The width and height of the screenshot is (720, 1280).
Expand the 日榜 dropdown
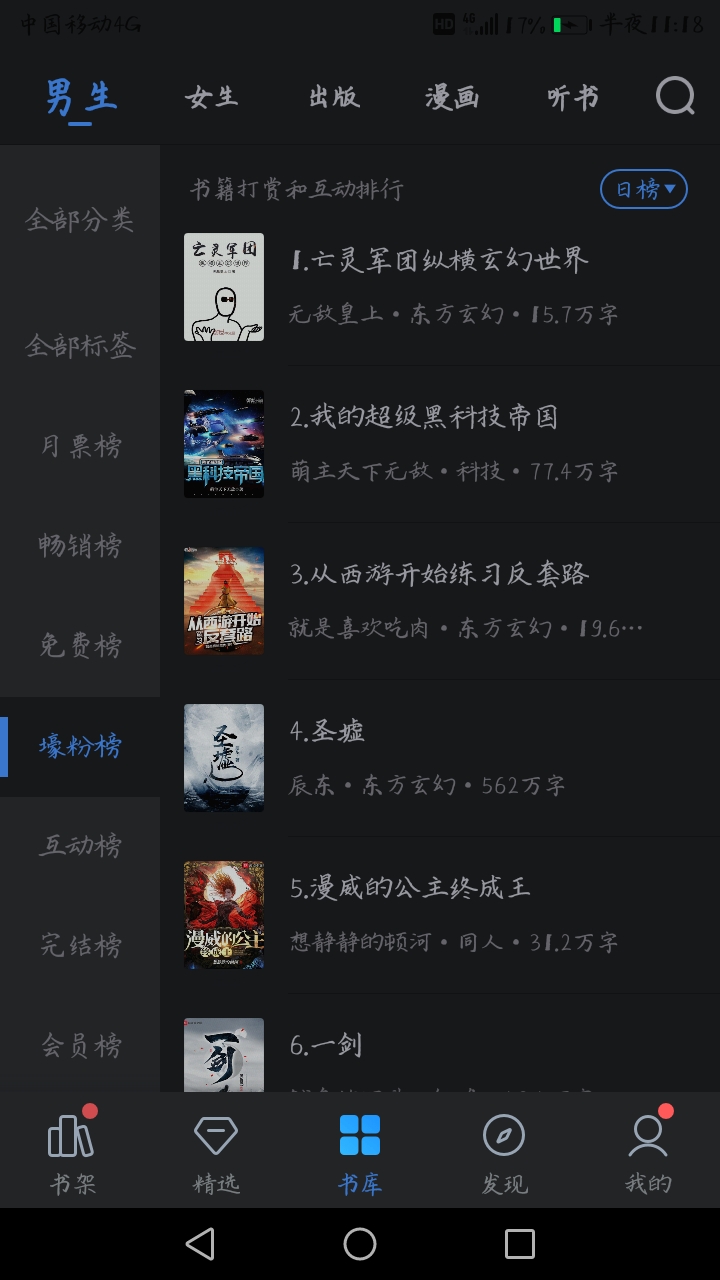(x=644, y=189)
